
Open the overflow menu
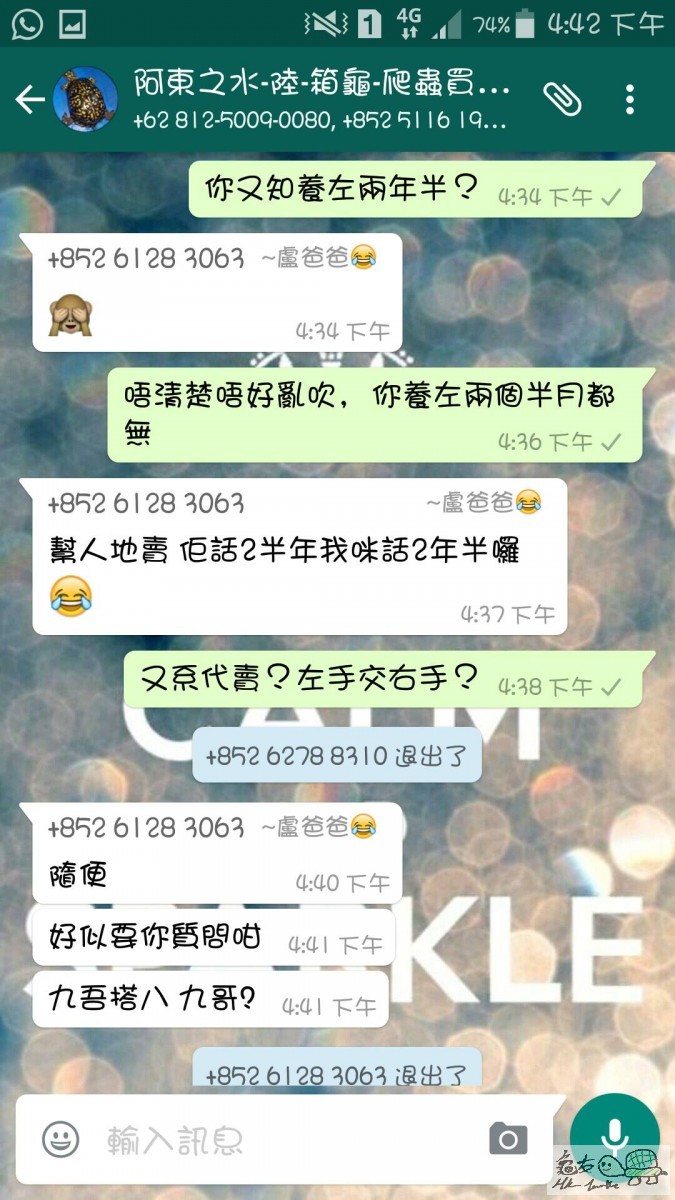[x=630, y=99]
